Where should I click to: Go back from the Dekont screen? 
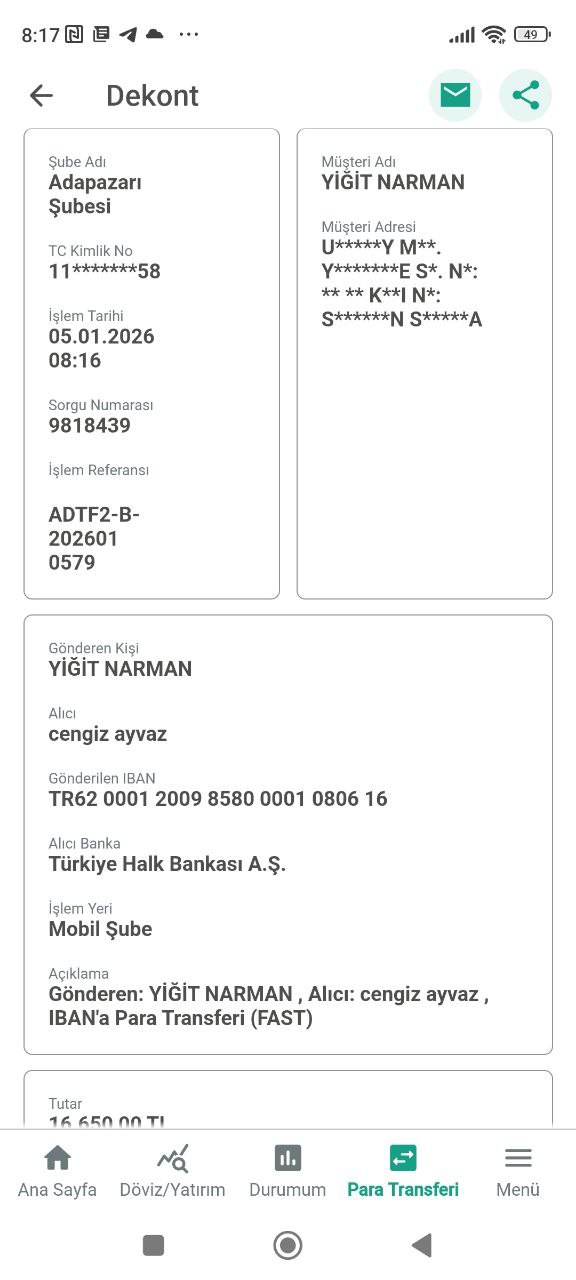tap(41, 95)
